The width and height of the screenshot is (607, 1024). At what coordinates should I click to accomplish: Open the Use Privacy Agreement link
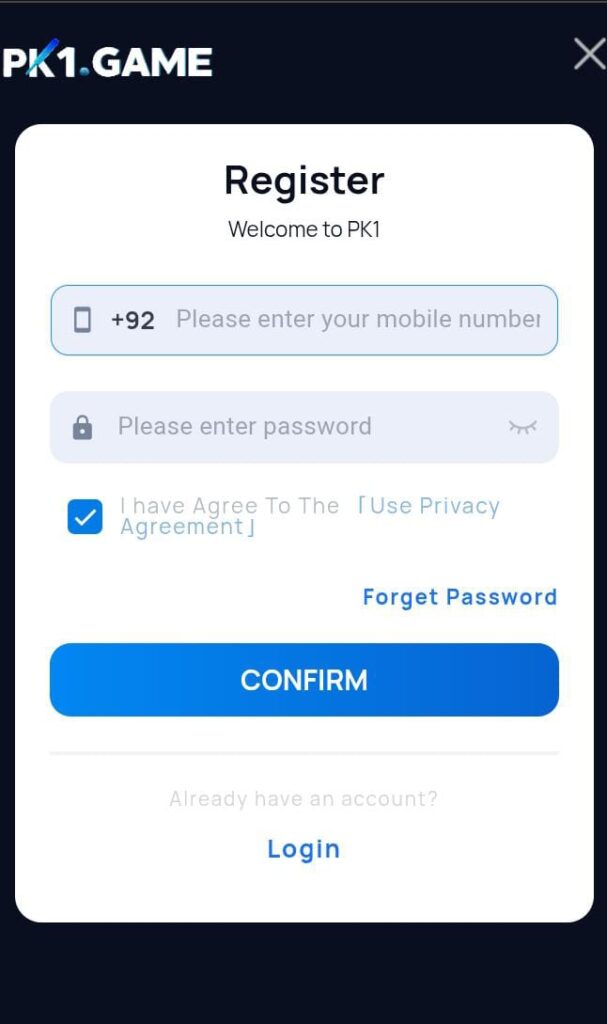coord(432,507)
